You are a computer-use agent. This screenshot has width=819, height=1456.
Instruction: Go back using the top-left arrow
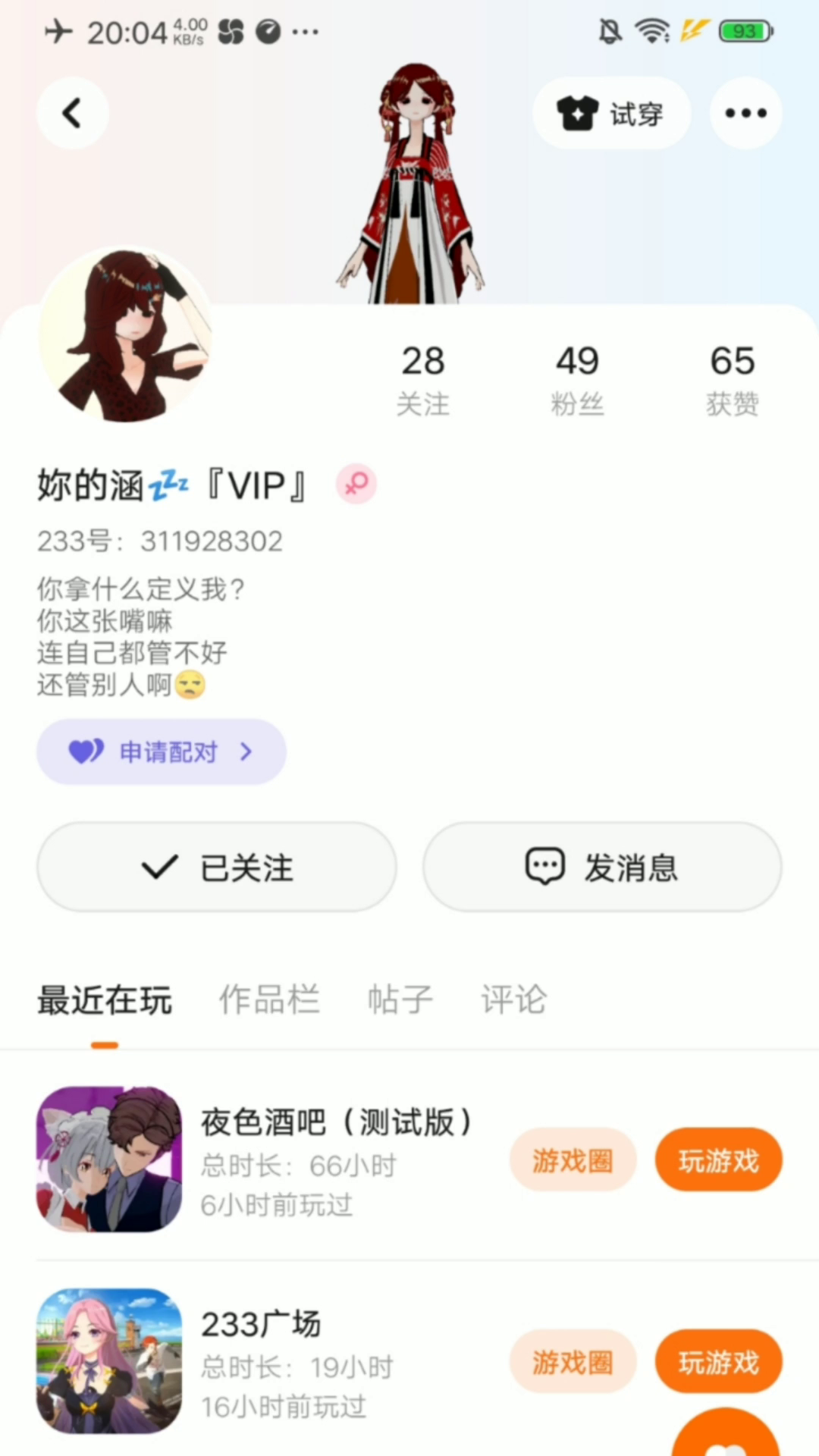pos(72,114)
